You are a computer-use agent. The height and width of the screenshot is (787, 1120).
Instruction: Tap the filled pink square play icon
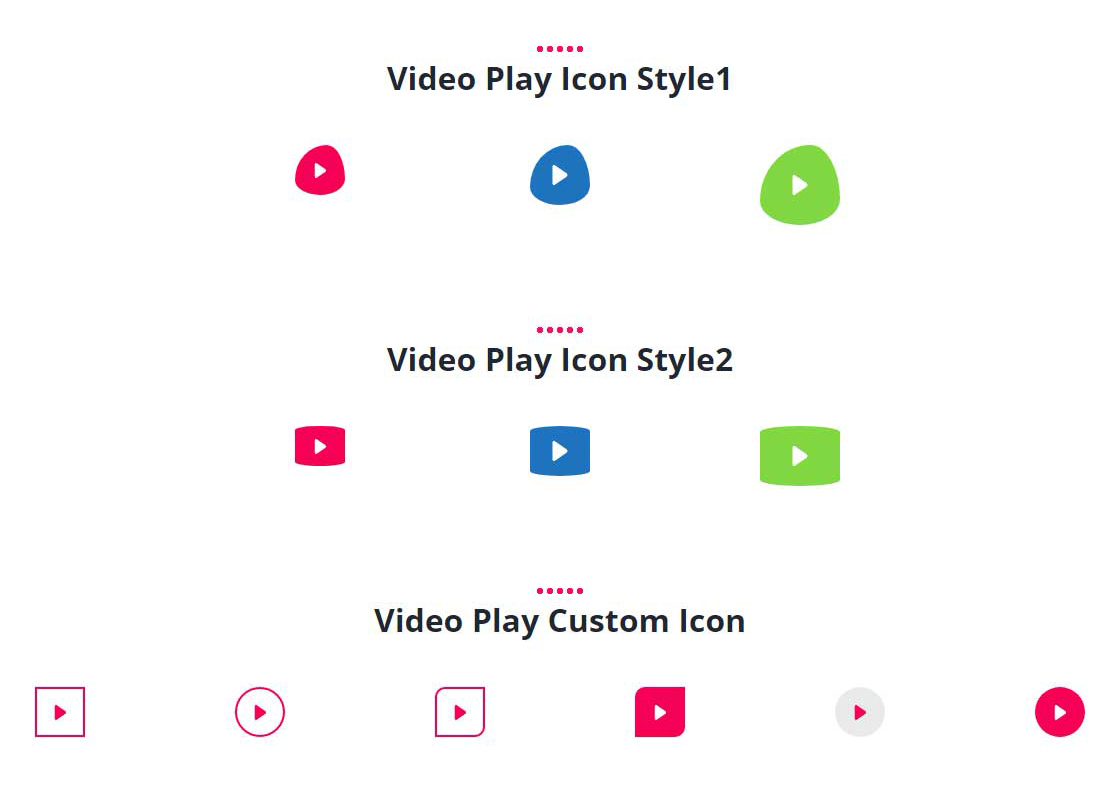tap(660, 712)
